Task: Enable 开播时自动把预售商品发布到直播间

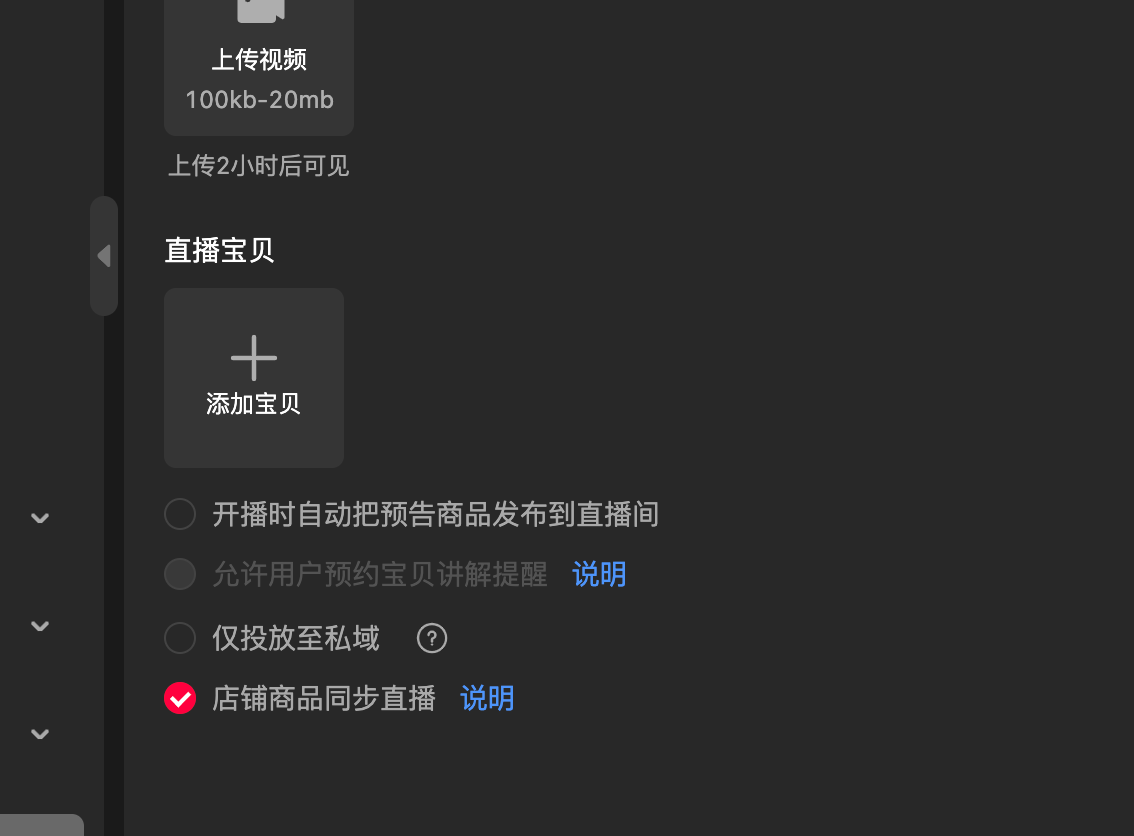Action: [x=180, y=515]
